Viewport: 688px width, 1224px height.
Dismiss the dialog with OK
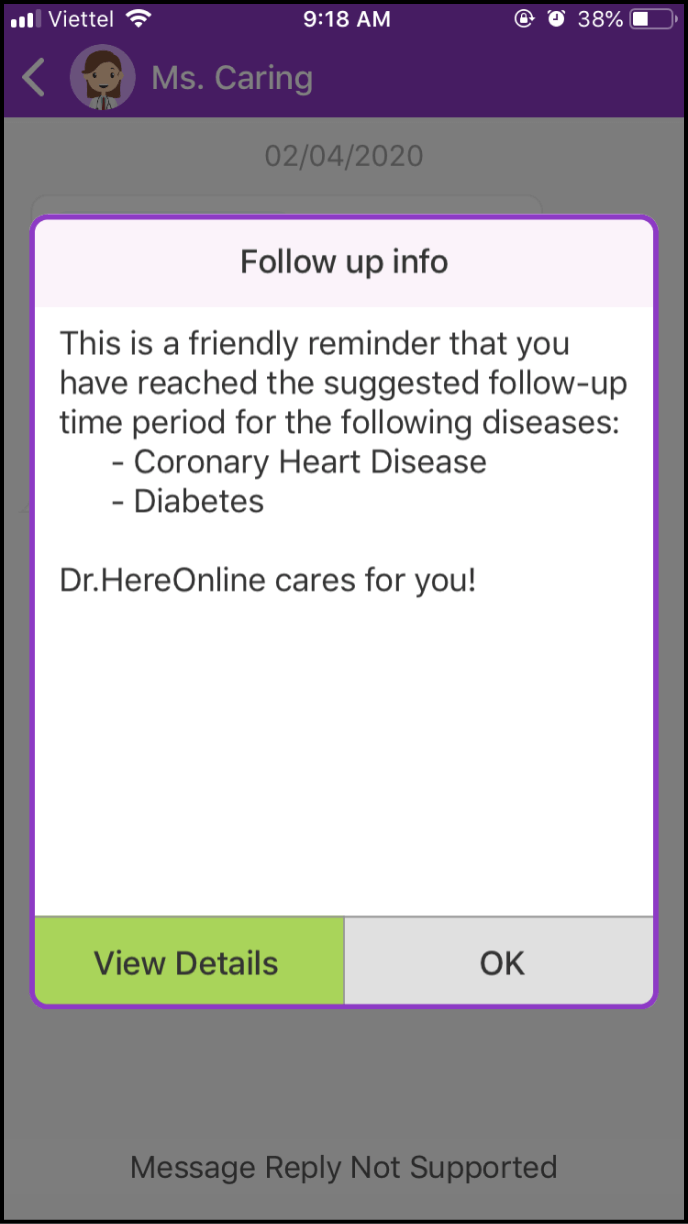(x=500, y=962)
